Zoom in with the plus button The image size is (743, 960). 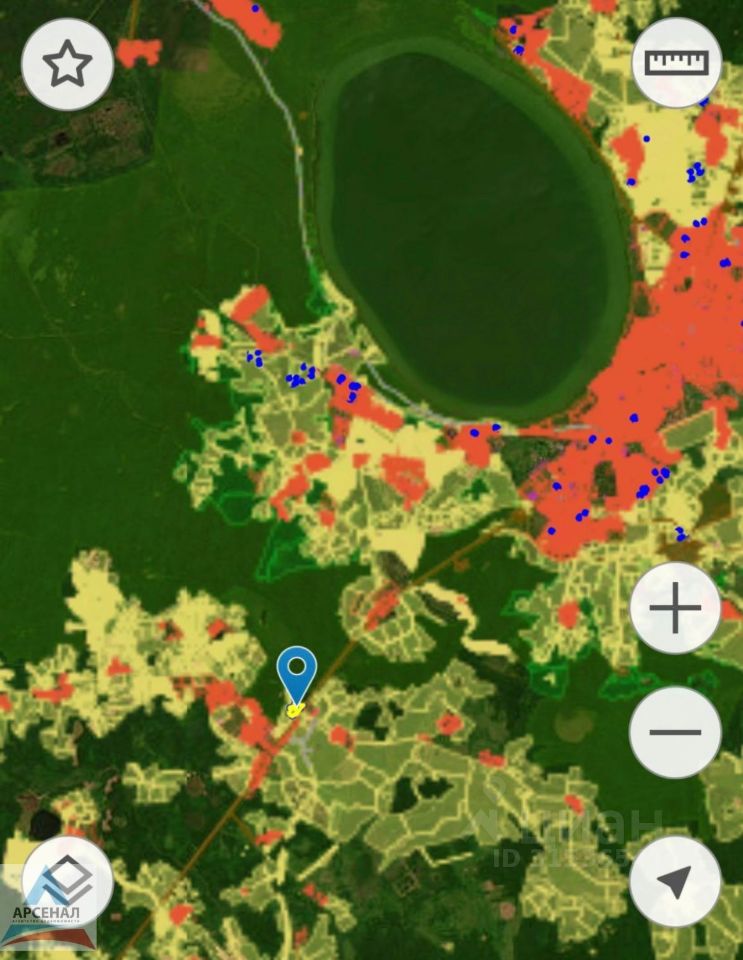[x=675, y=608]
